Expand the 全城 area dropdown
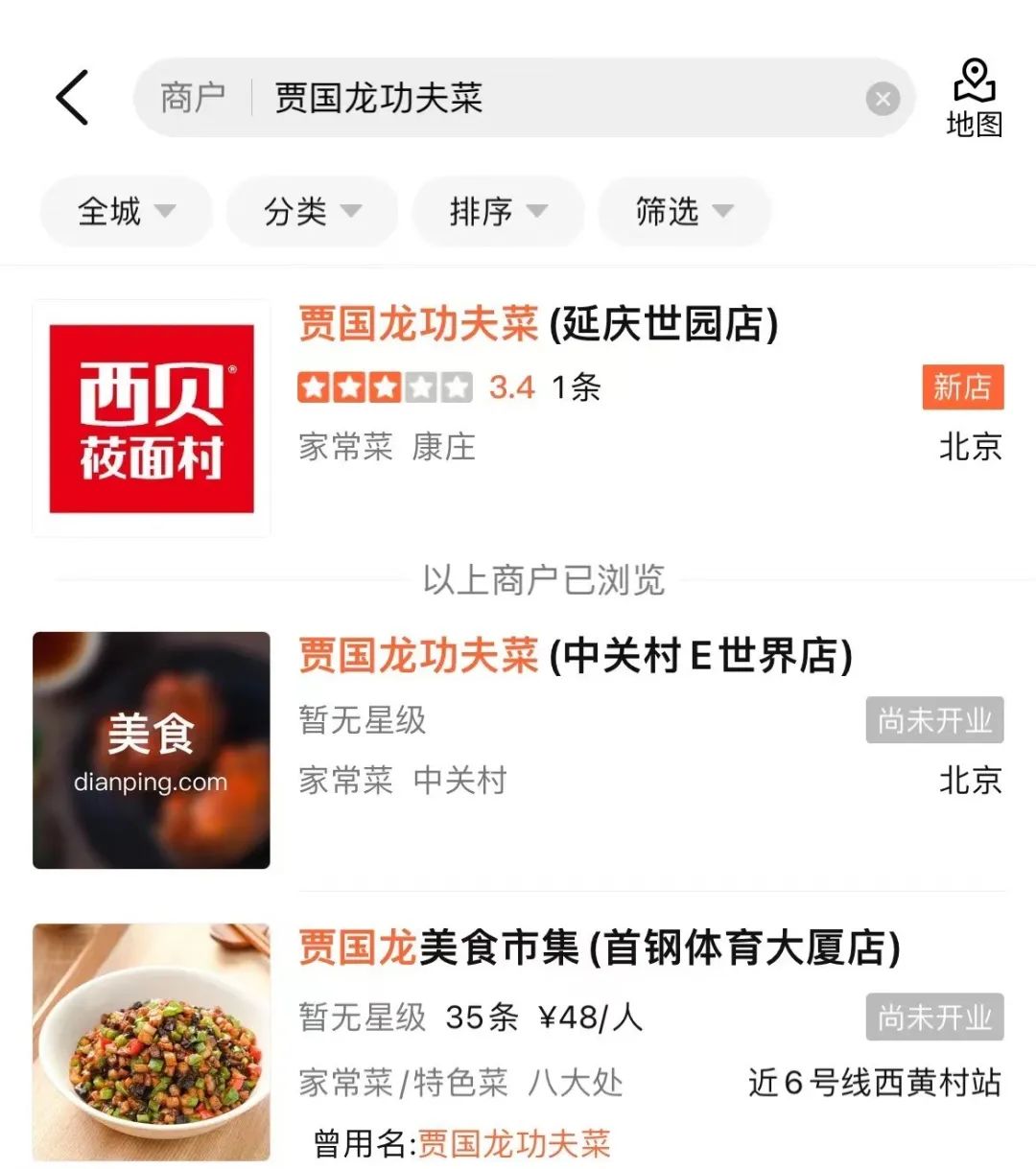The height and width of the screenshot is (1169, 1036). (126, 211)
